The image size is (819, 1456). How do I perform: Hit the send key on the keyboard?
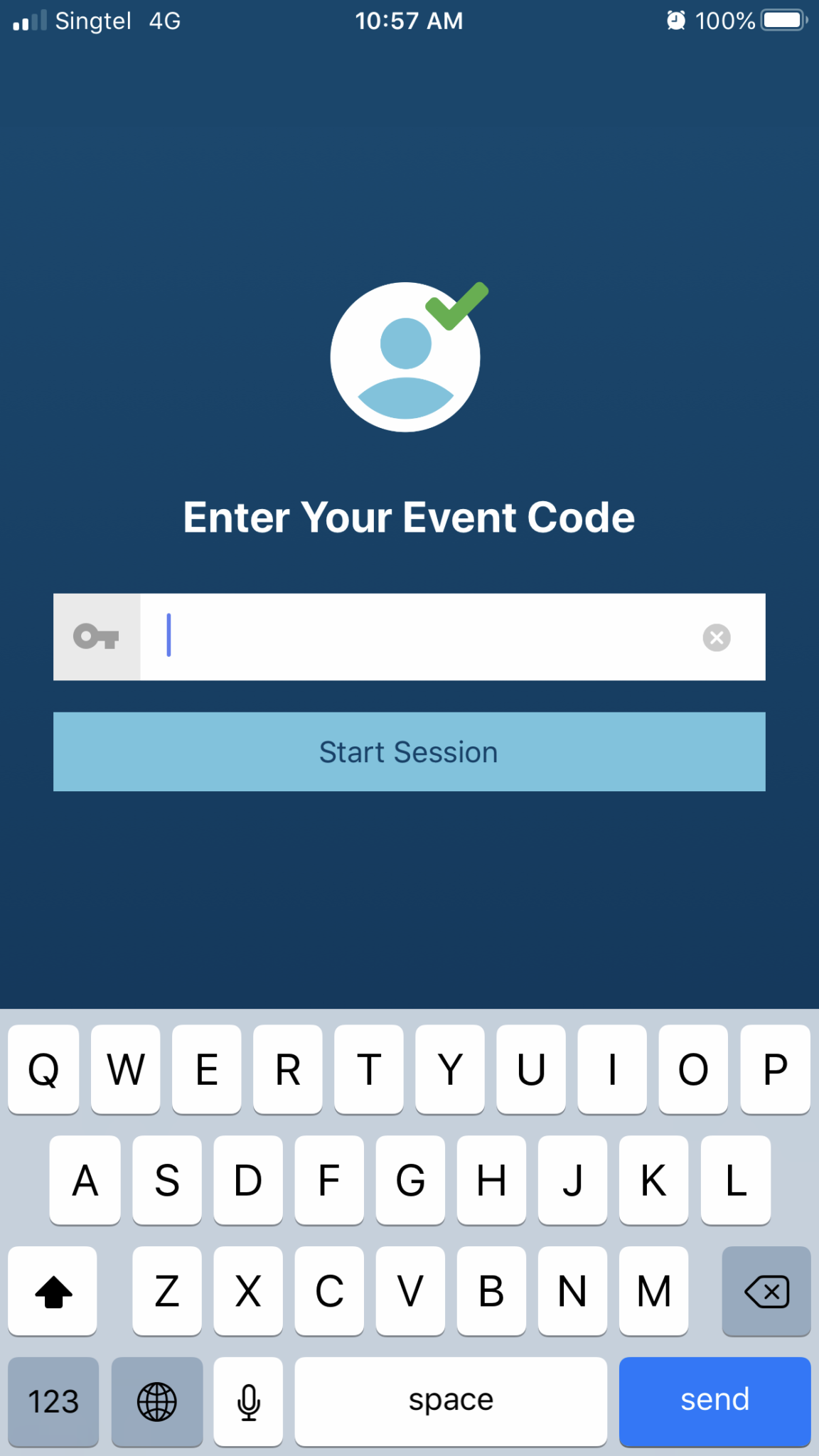(x=714, y=1401)
